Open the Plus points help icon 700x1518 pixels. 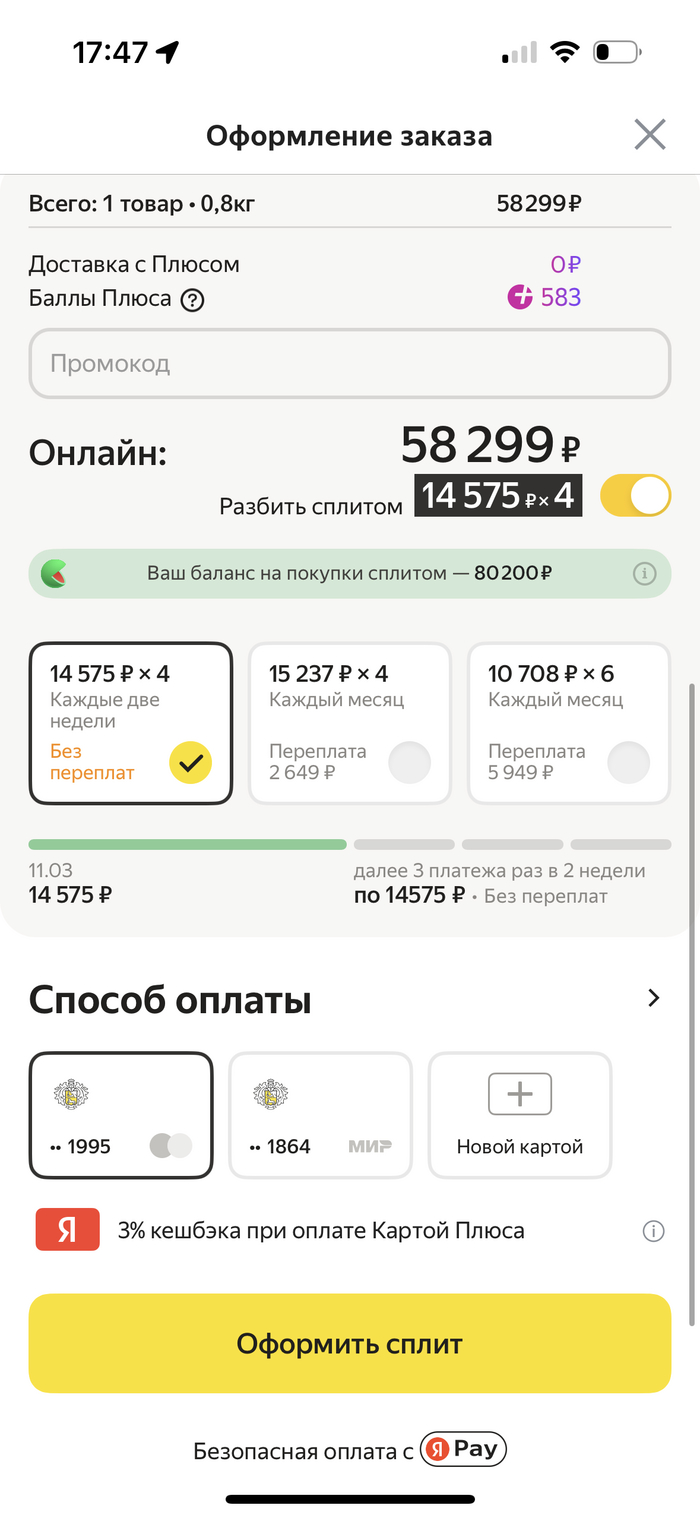point(192,299)
